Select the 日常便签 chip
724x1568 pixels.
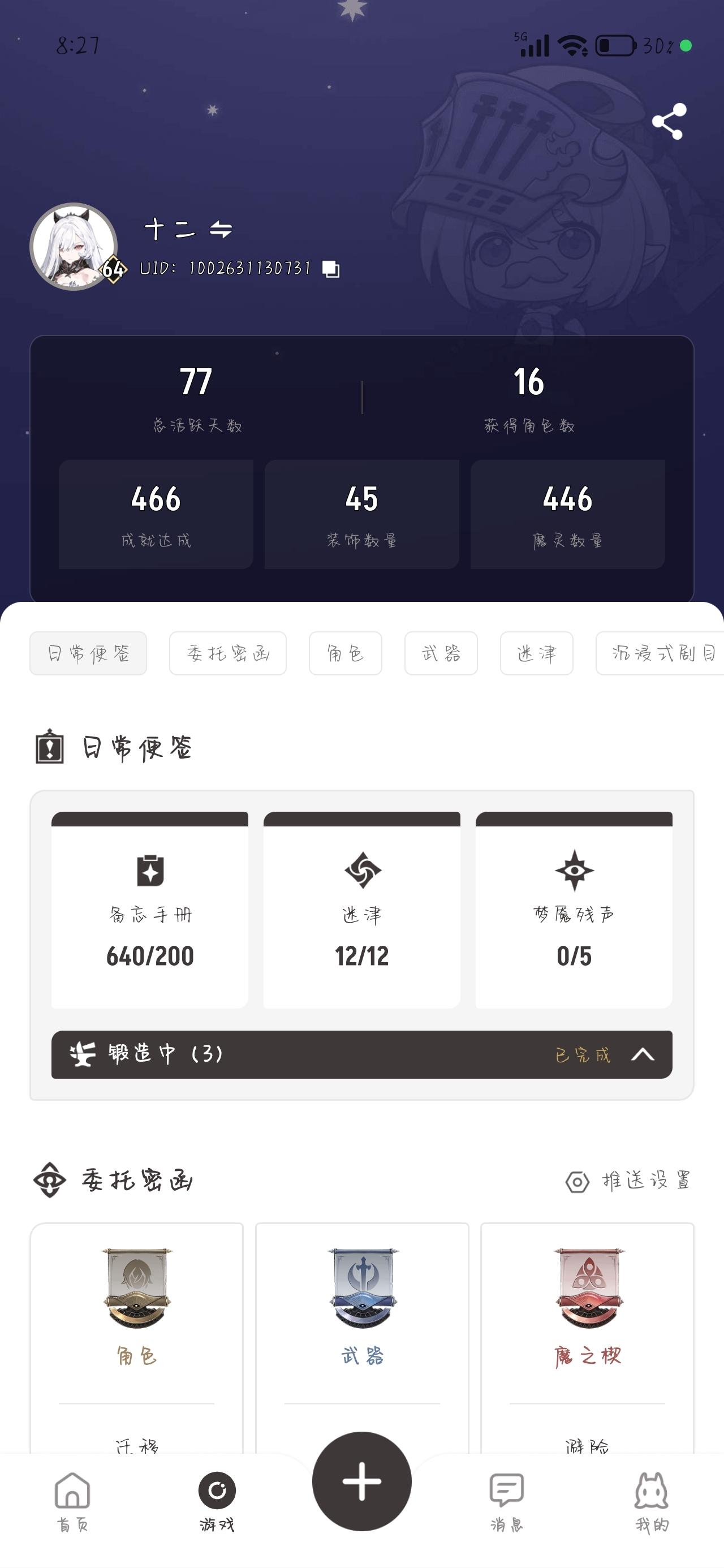[88, 653]
